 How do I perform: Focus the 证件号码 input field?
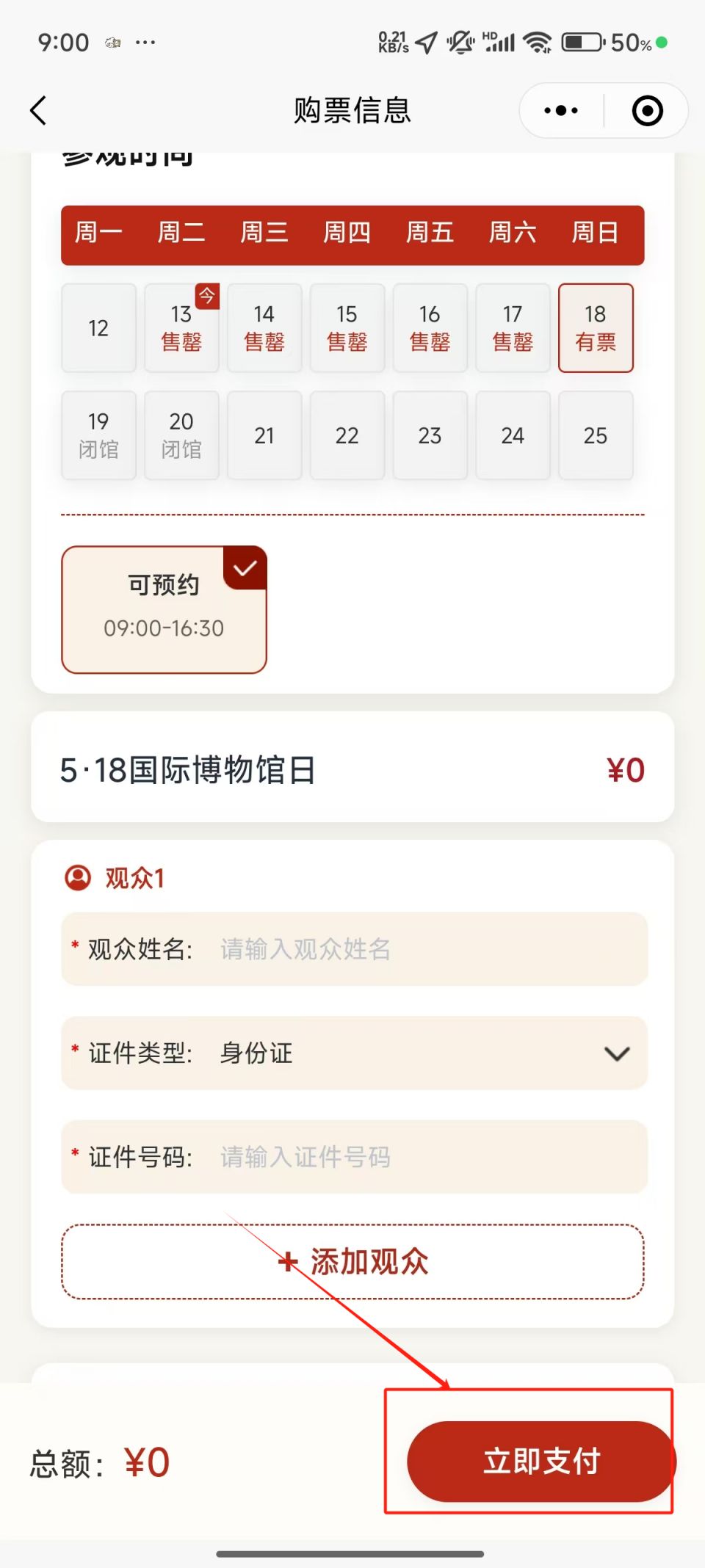354,1157
